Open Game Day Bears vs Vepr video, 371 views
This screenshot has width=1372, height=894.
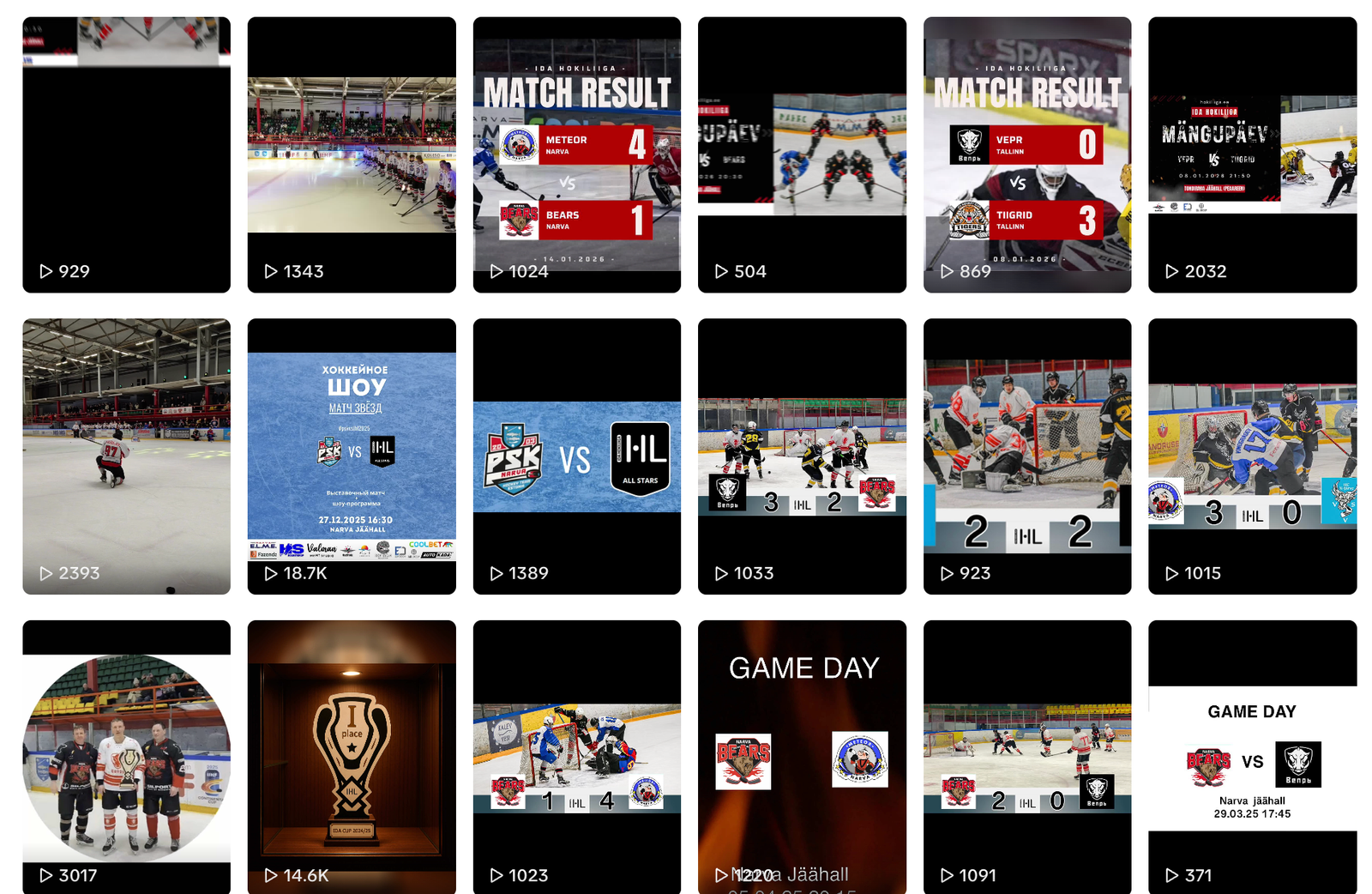pos(1252,757)
